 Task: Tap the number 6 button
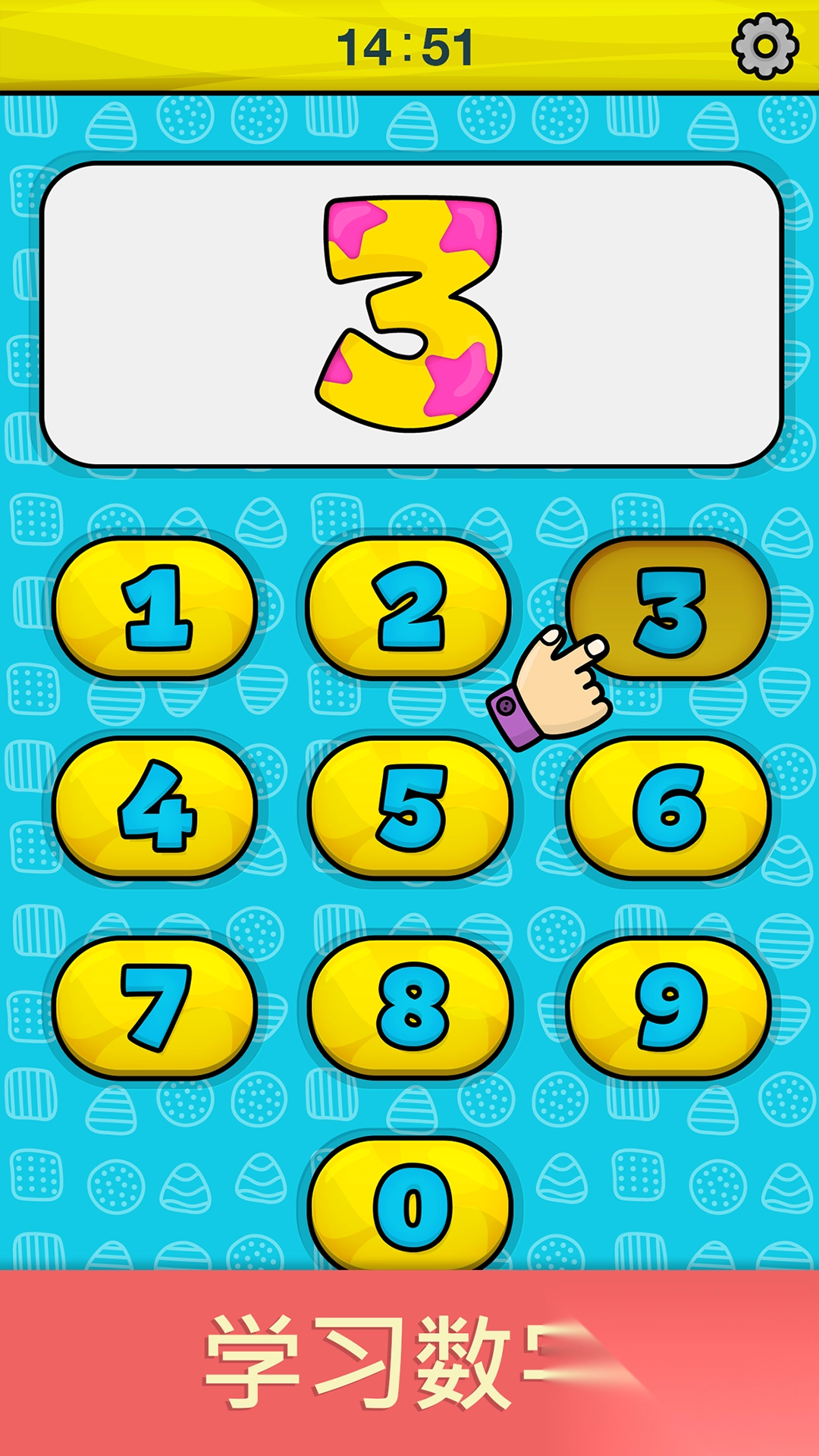pyautogui.click(x=669, y=808)
